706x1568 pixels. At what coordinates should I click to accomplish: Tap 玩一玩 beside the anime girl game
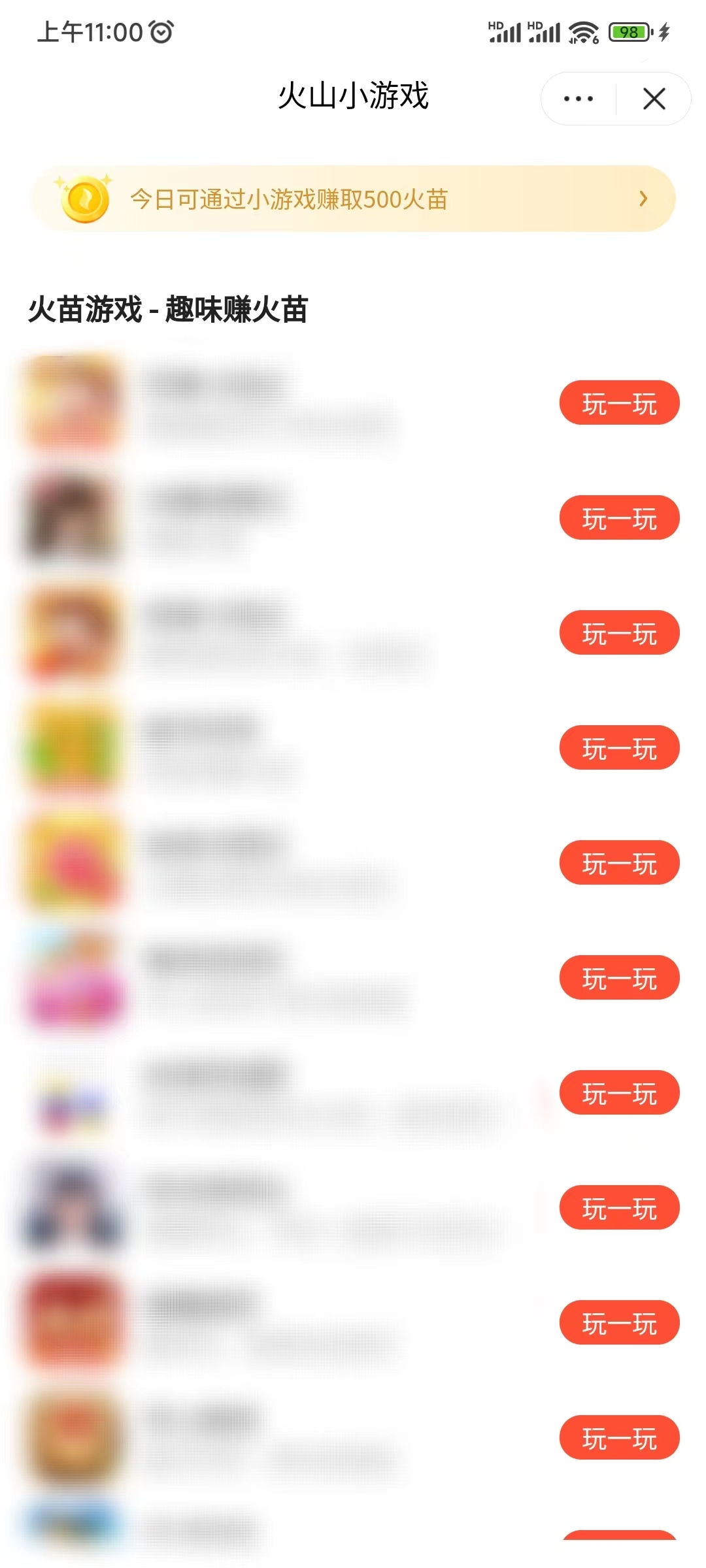pos(619,1208)
